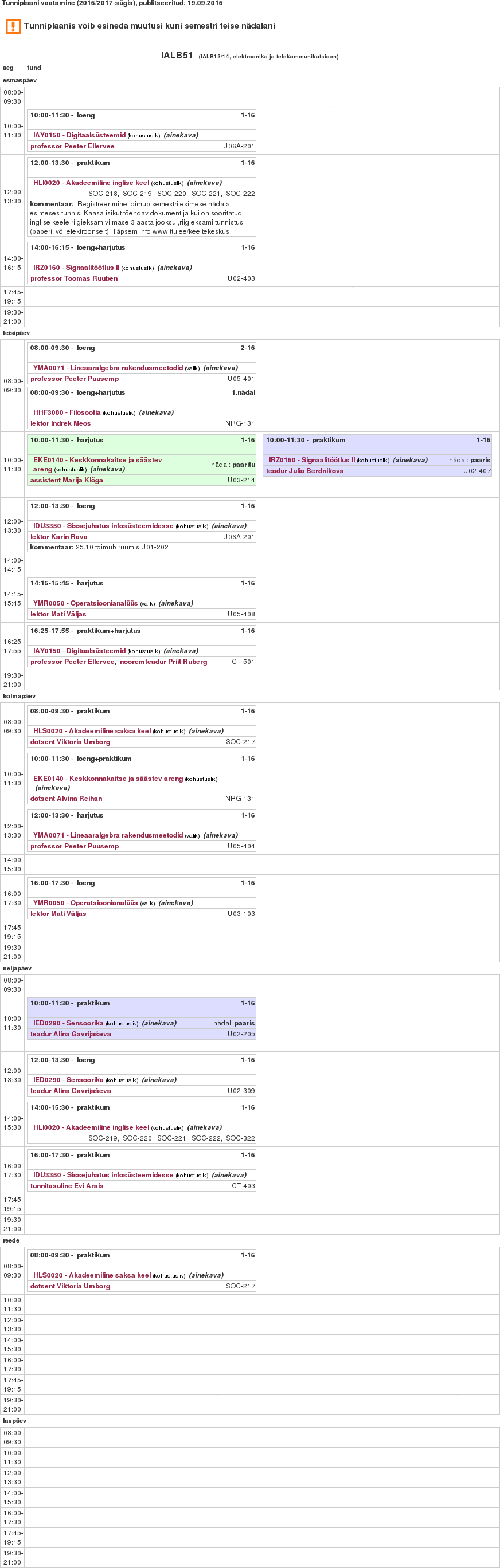The image size is (500, 1568).
Task: Open lektor Indrek Meos's page
Action: (x=60, y=423)
